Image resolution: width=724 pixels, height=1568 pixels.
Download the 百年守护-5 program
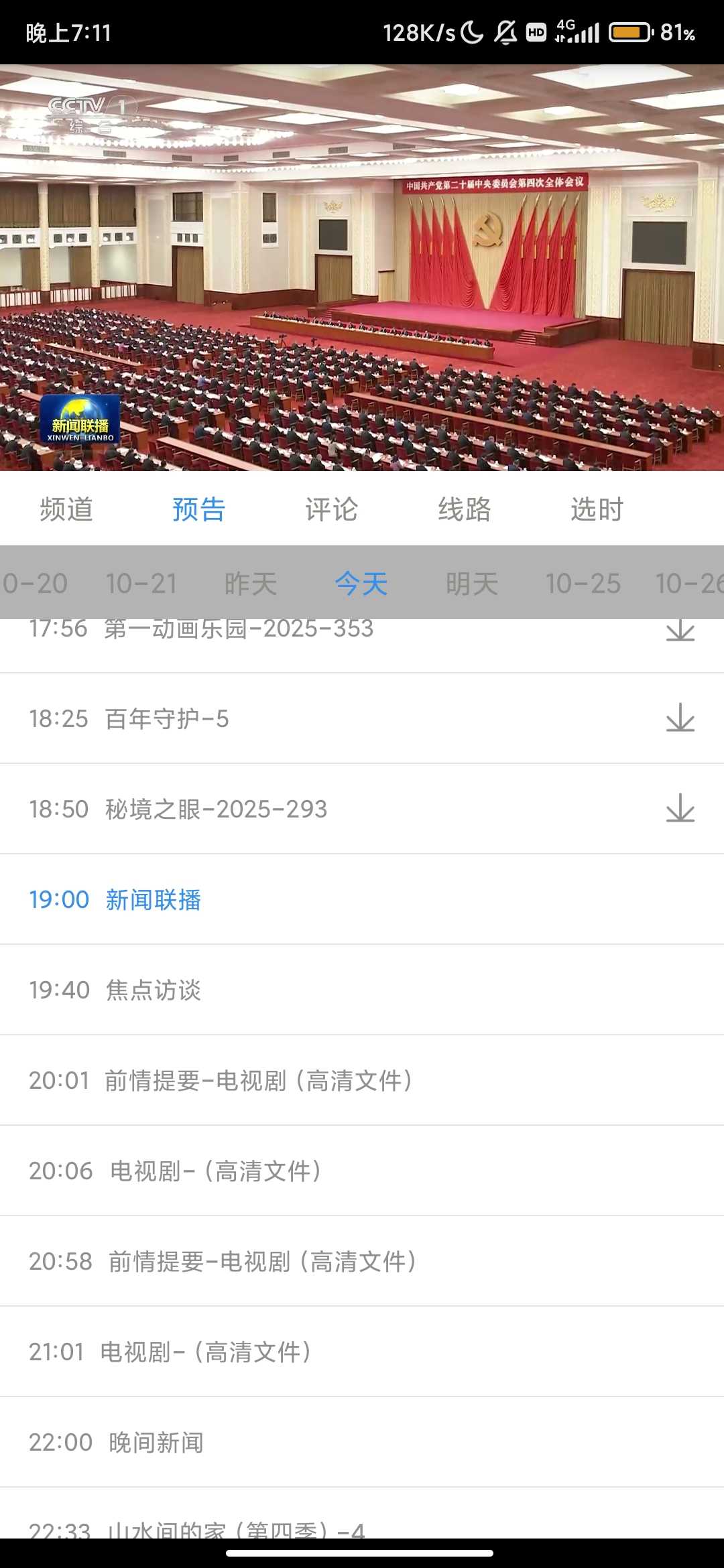tap(680, 718)
